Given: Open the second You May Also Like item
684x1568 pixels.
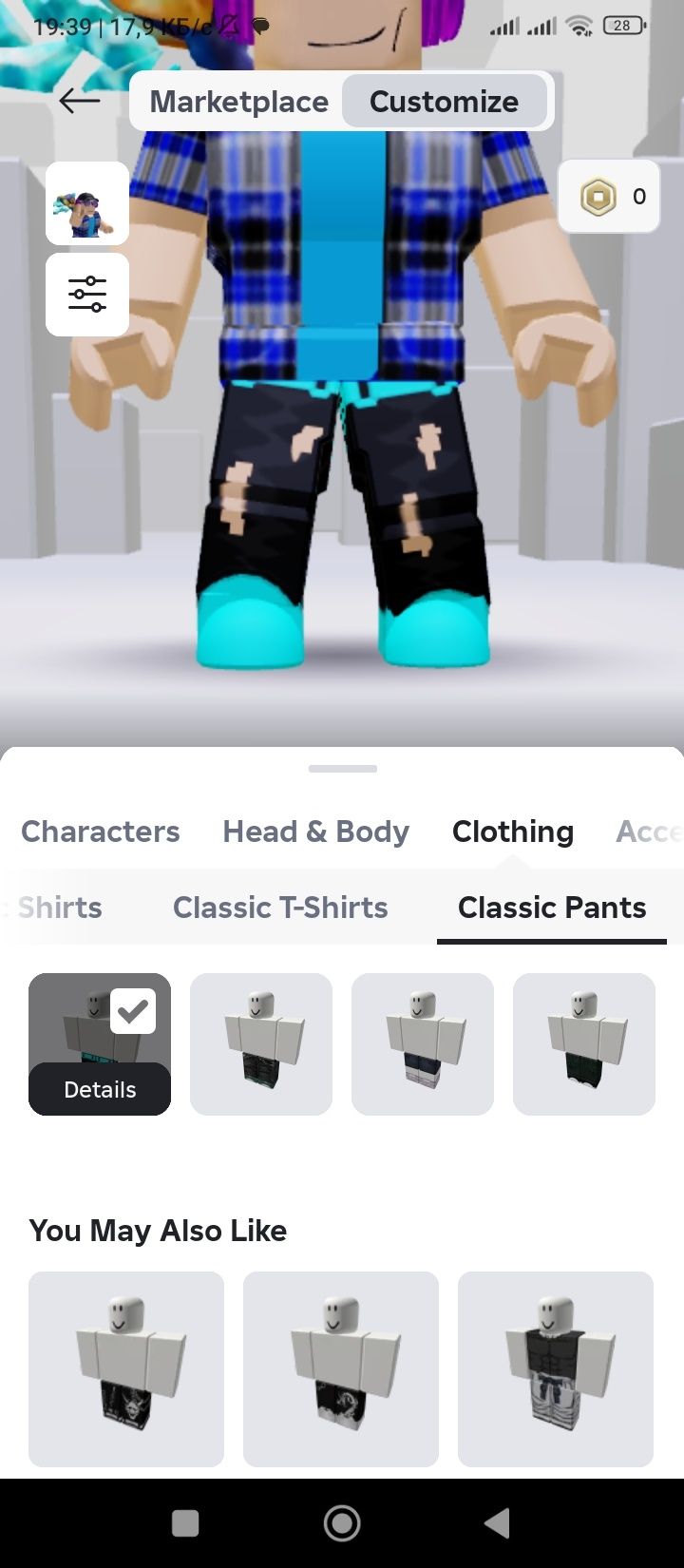Looking at the screenshot, I should 341,1368.
